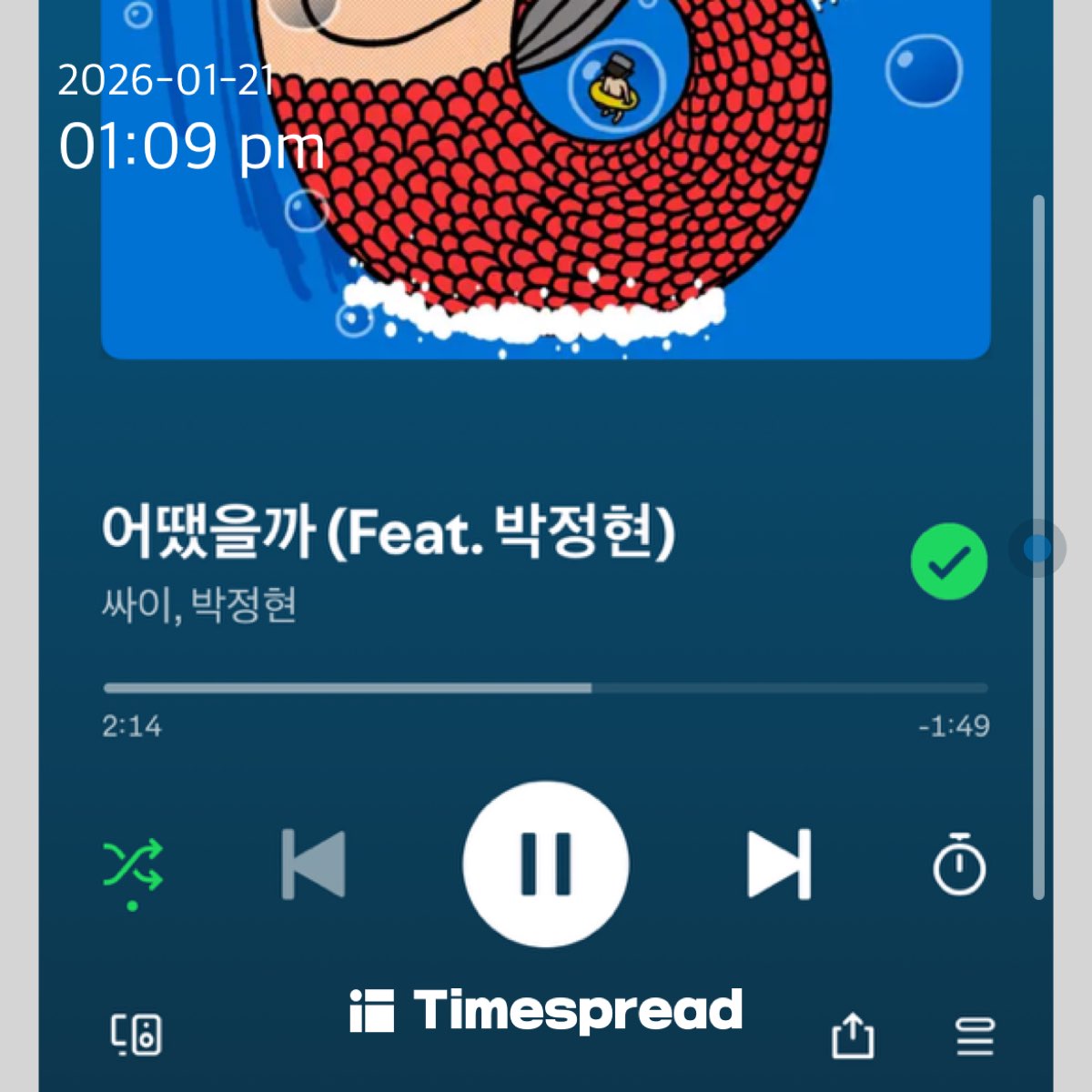The height and width of the screenshot is (1092, 1092).
Task: Seek to a point on the song progress bar
Action: tap(546, 688)
